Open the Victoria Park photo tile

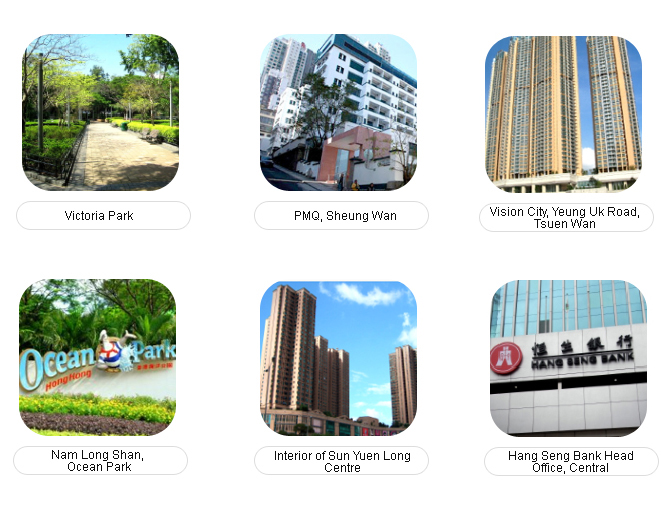point(100,112)
